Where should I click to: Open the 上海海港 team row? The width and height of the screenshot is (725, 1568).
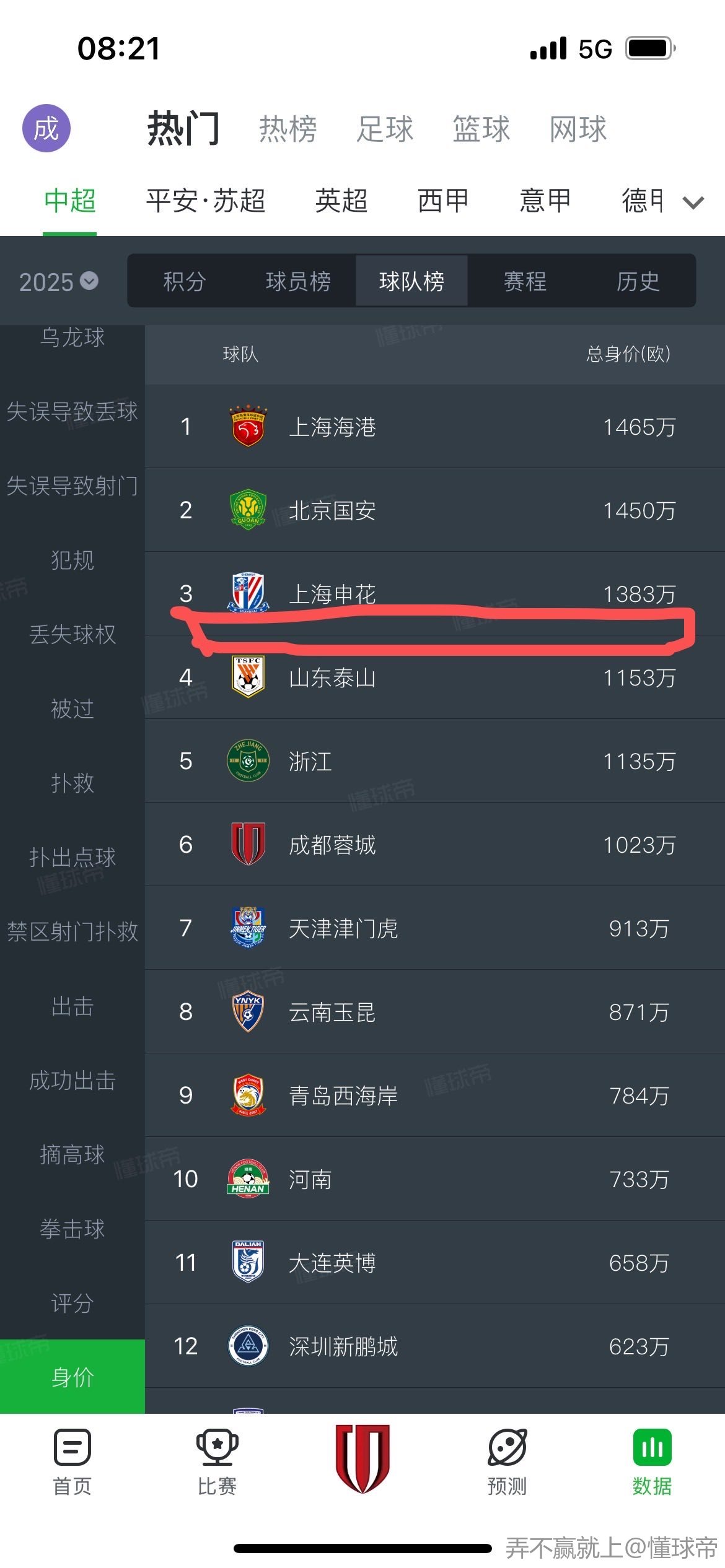434,427
